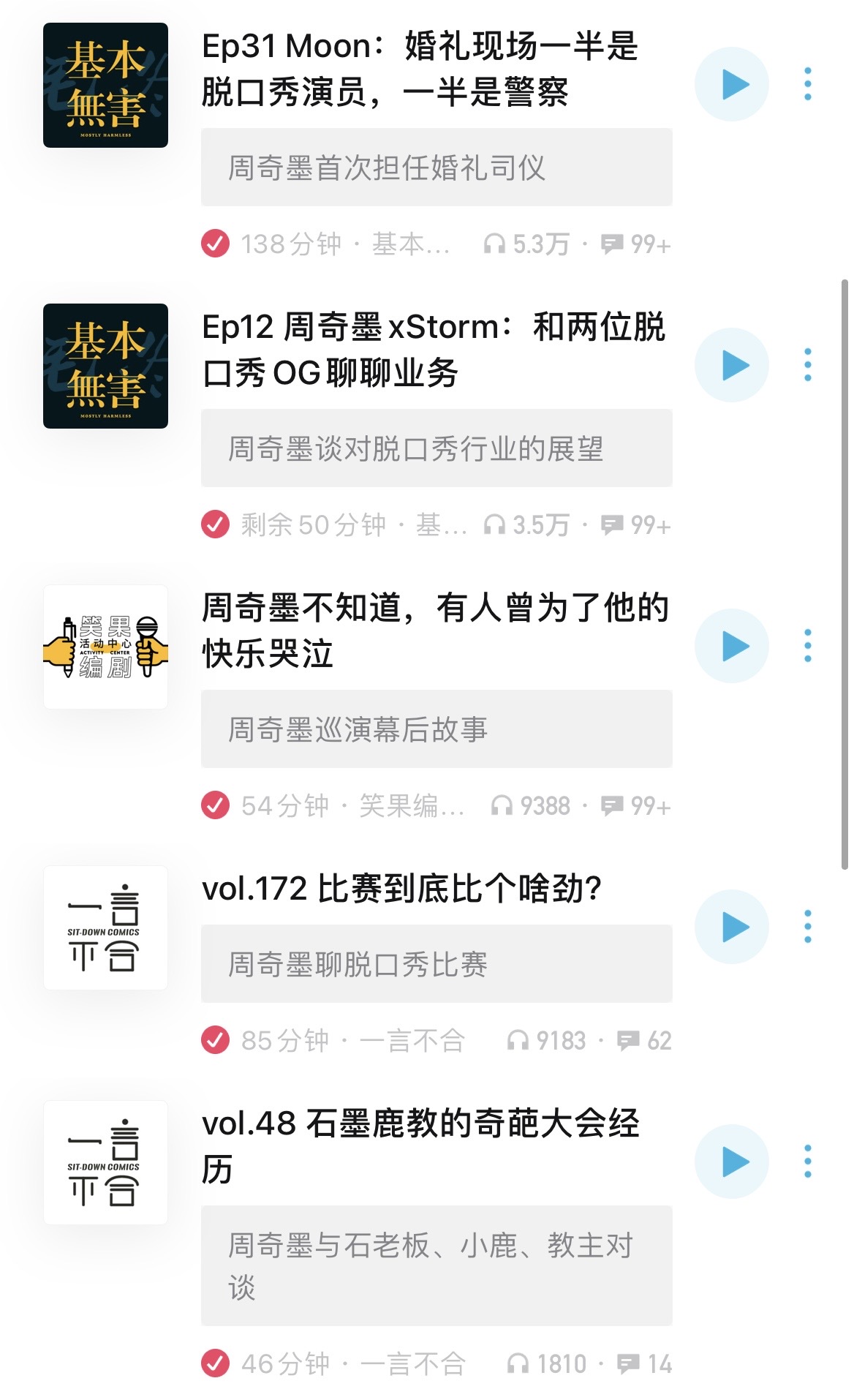Open the three-dot menu for vol.172
This screenshot has height=1400, width=854.
[807, 927]
